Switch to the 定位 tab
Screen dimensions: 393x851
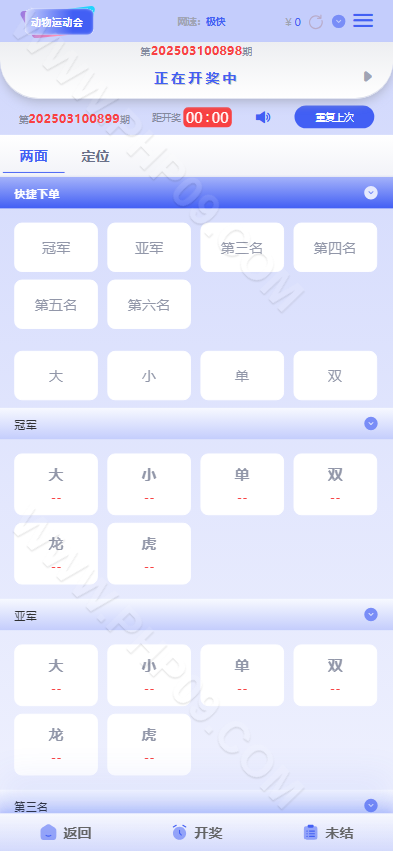[x=96, y=157]
